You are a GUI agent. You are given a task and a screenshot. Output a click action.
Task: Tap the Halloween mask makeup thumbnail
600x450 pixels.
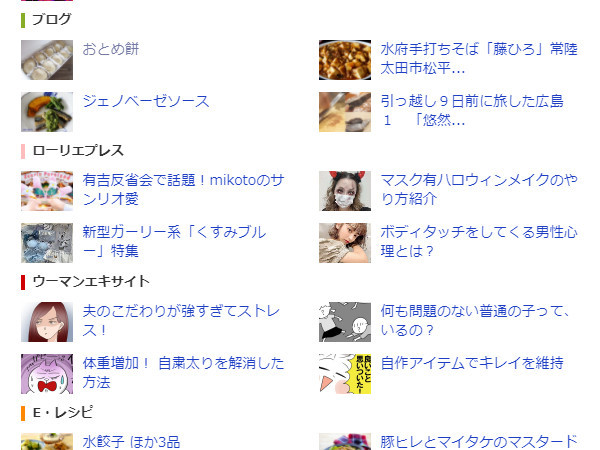(x=345, y=190)
